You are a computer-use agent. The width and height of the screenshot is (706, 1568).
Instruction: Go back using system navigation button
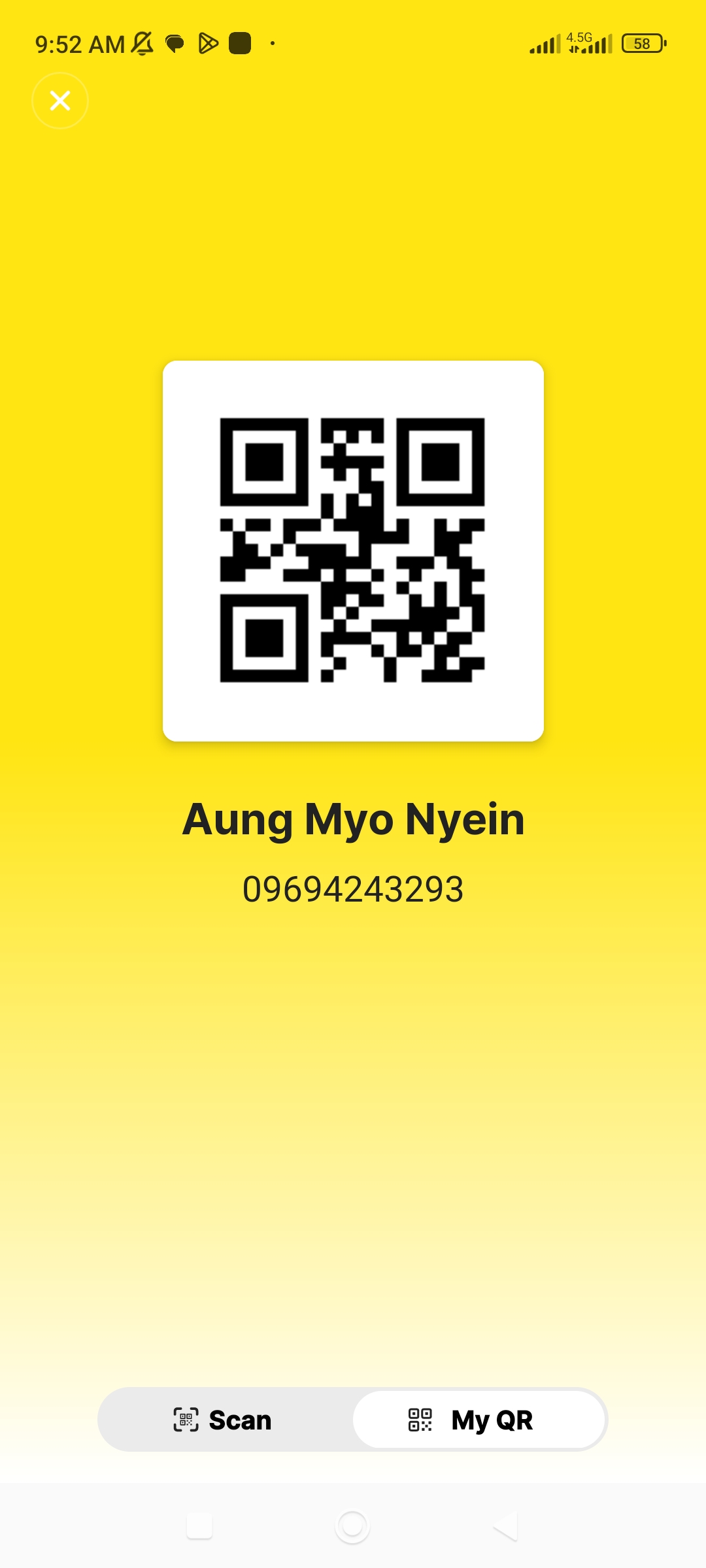(x=505, y=1526)
